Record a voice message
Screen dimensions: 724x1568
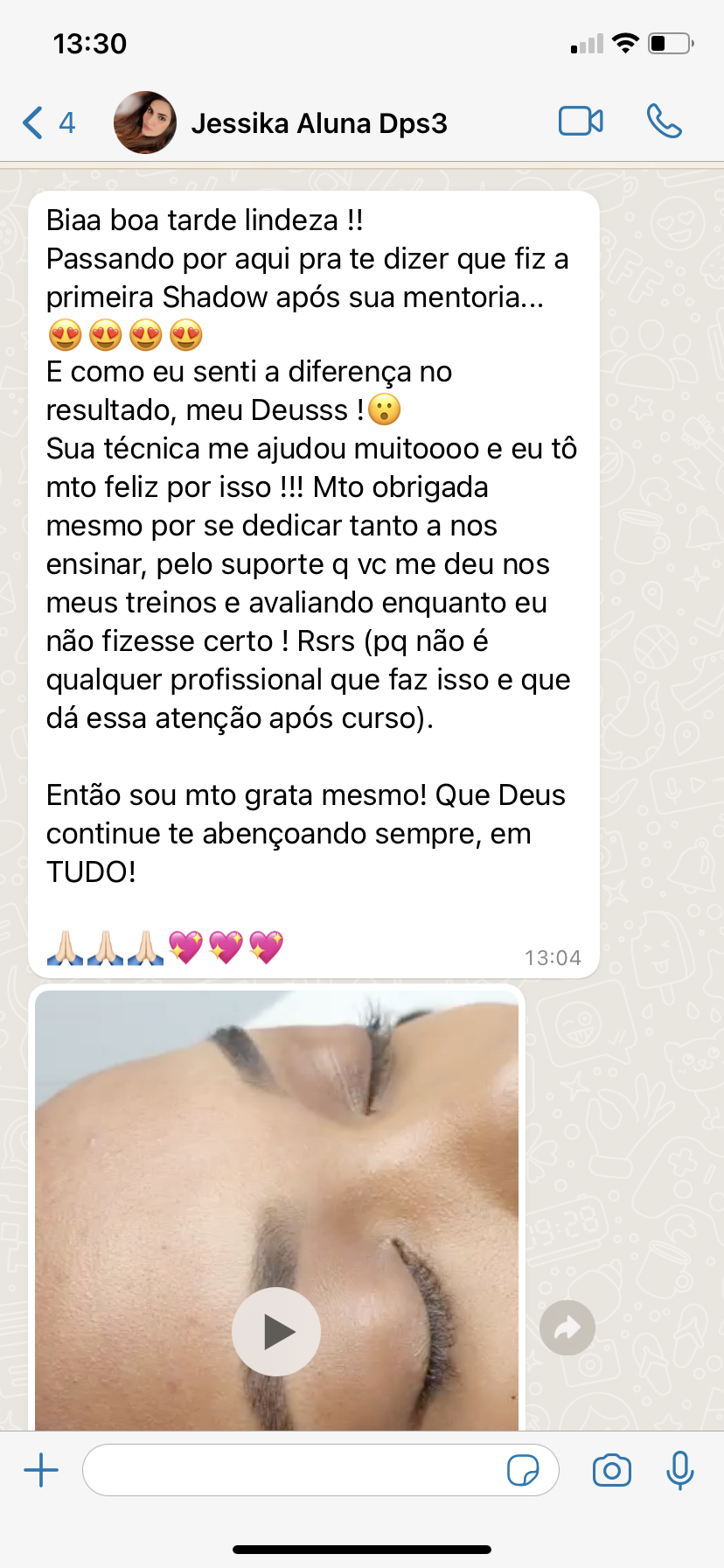click(679, 1470)
